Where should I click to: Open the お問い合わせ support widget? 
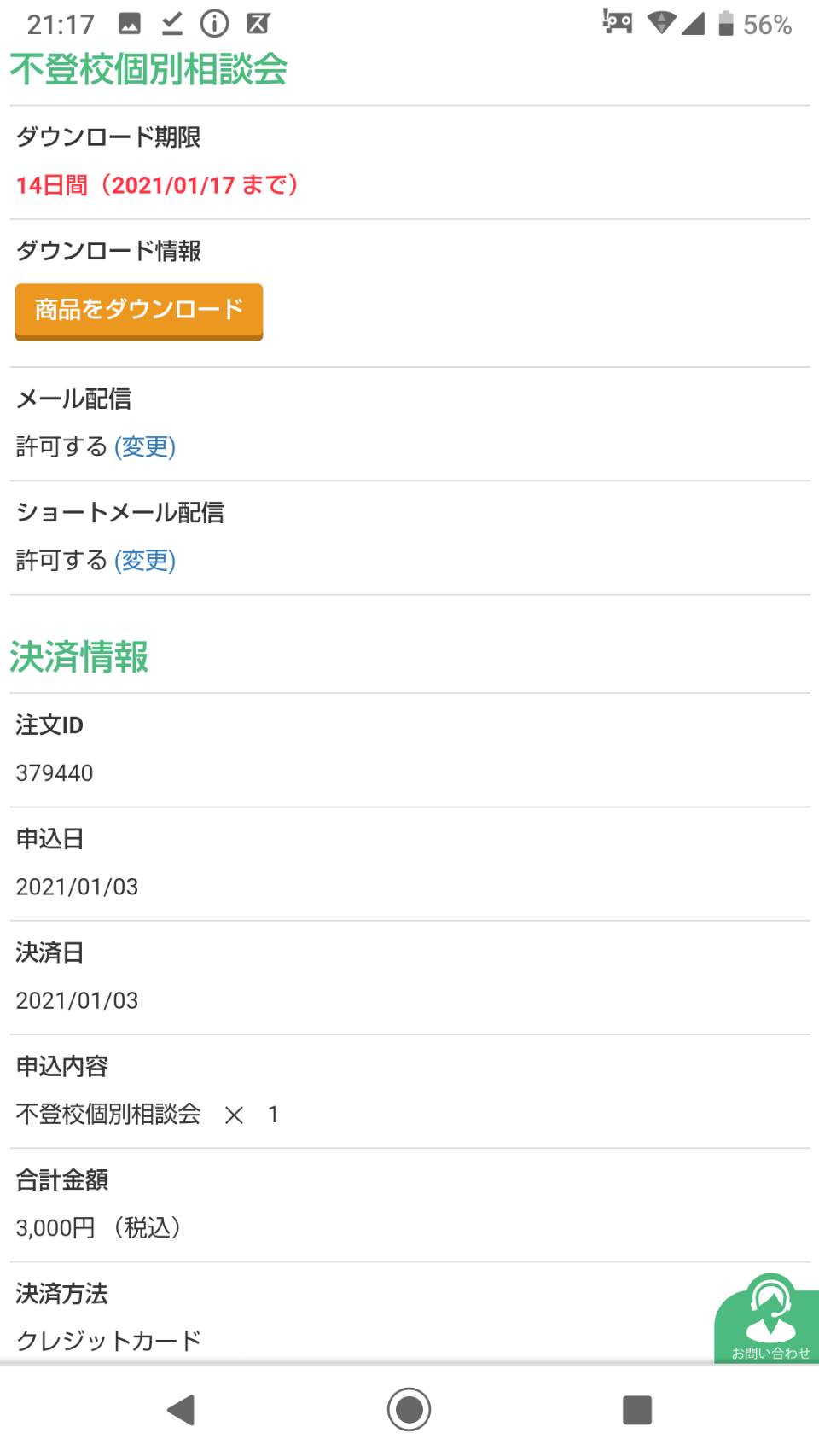click(768, 1319)
